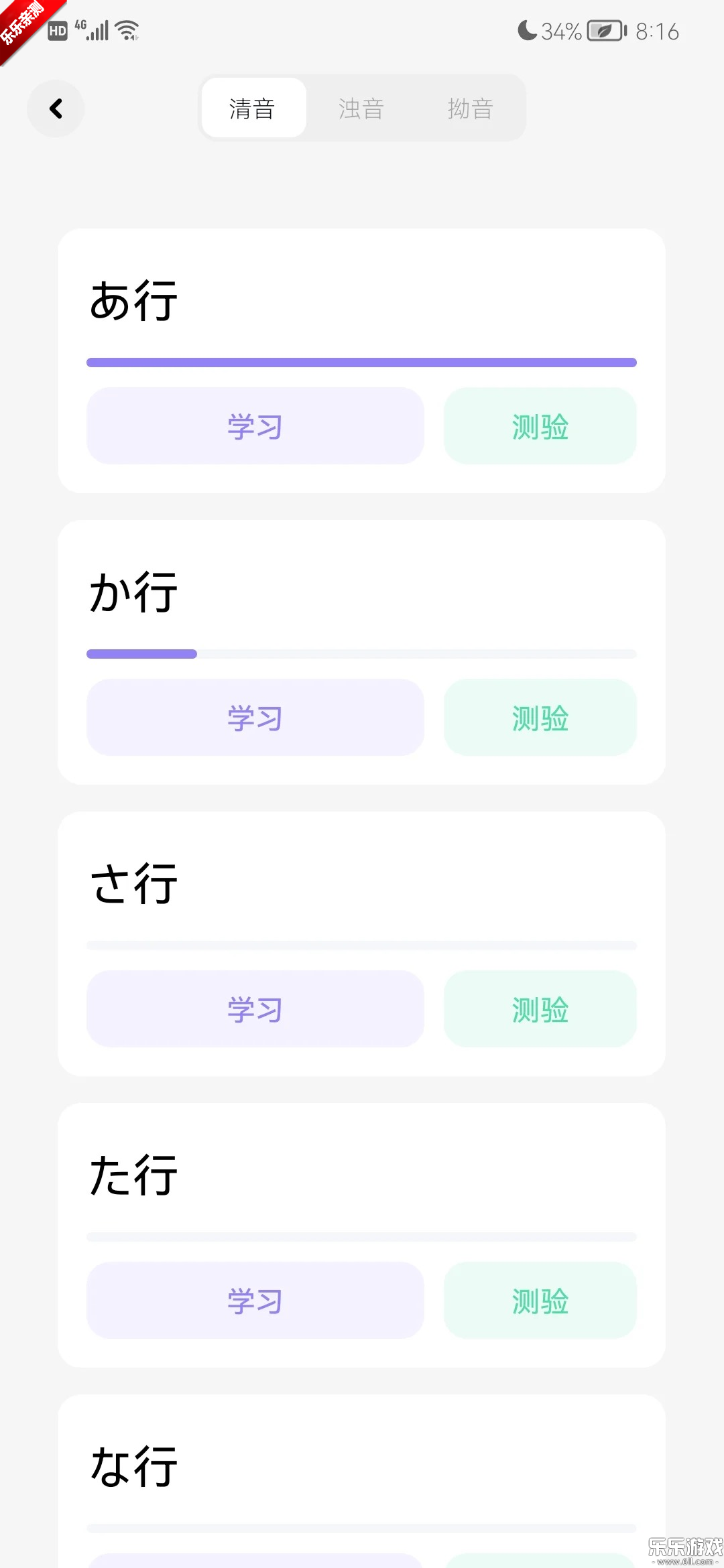Viewport: 724px width, 1568px height.
Task: Select the 清音 tab
Action: click(253, 108)
